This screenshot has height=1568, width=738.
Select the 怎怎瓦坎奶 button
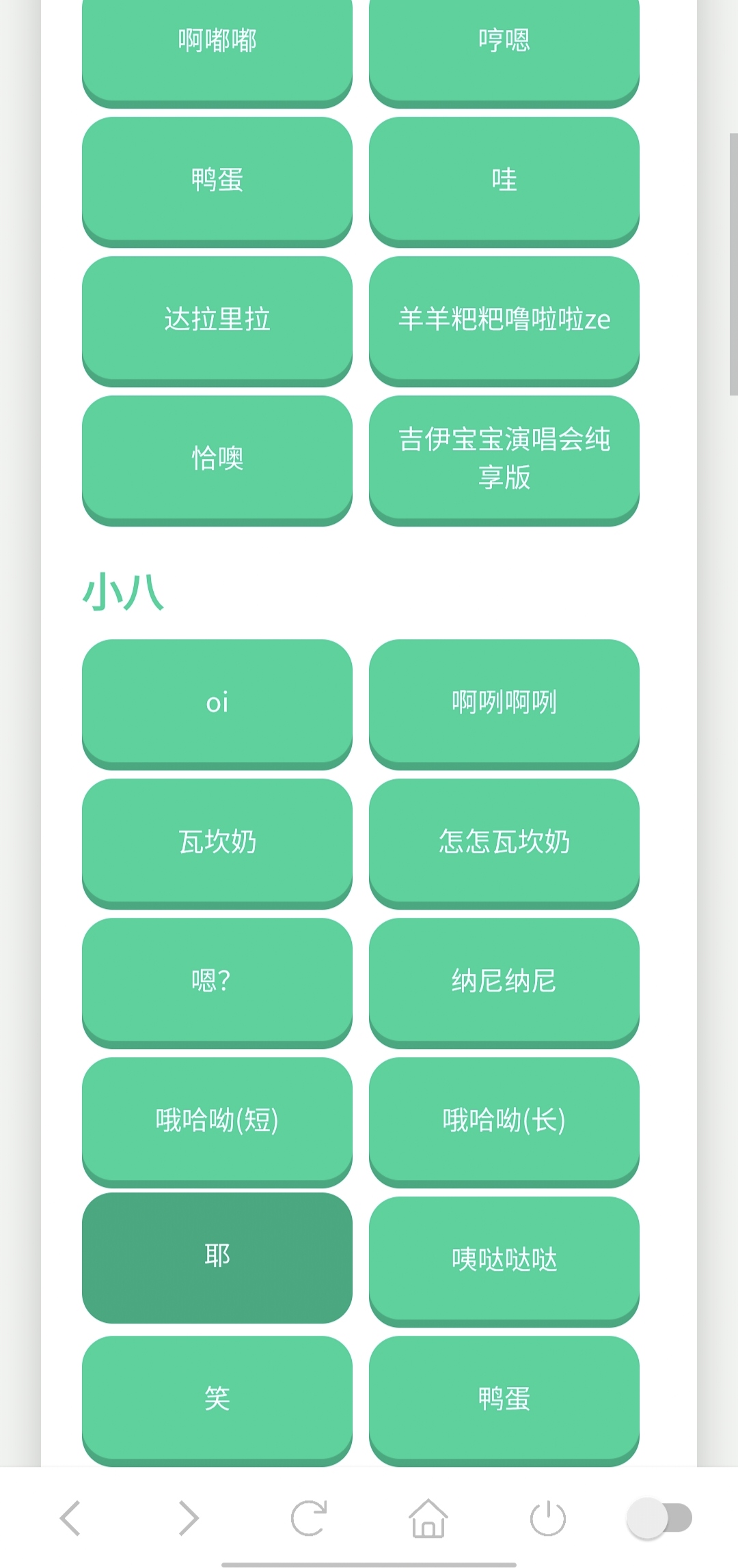[x=504, y=841]
